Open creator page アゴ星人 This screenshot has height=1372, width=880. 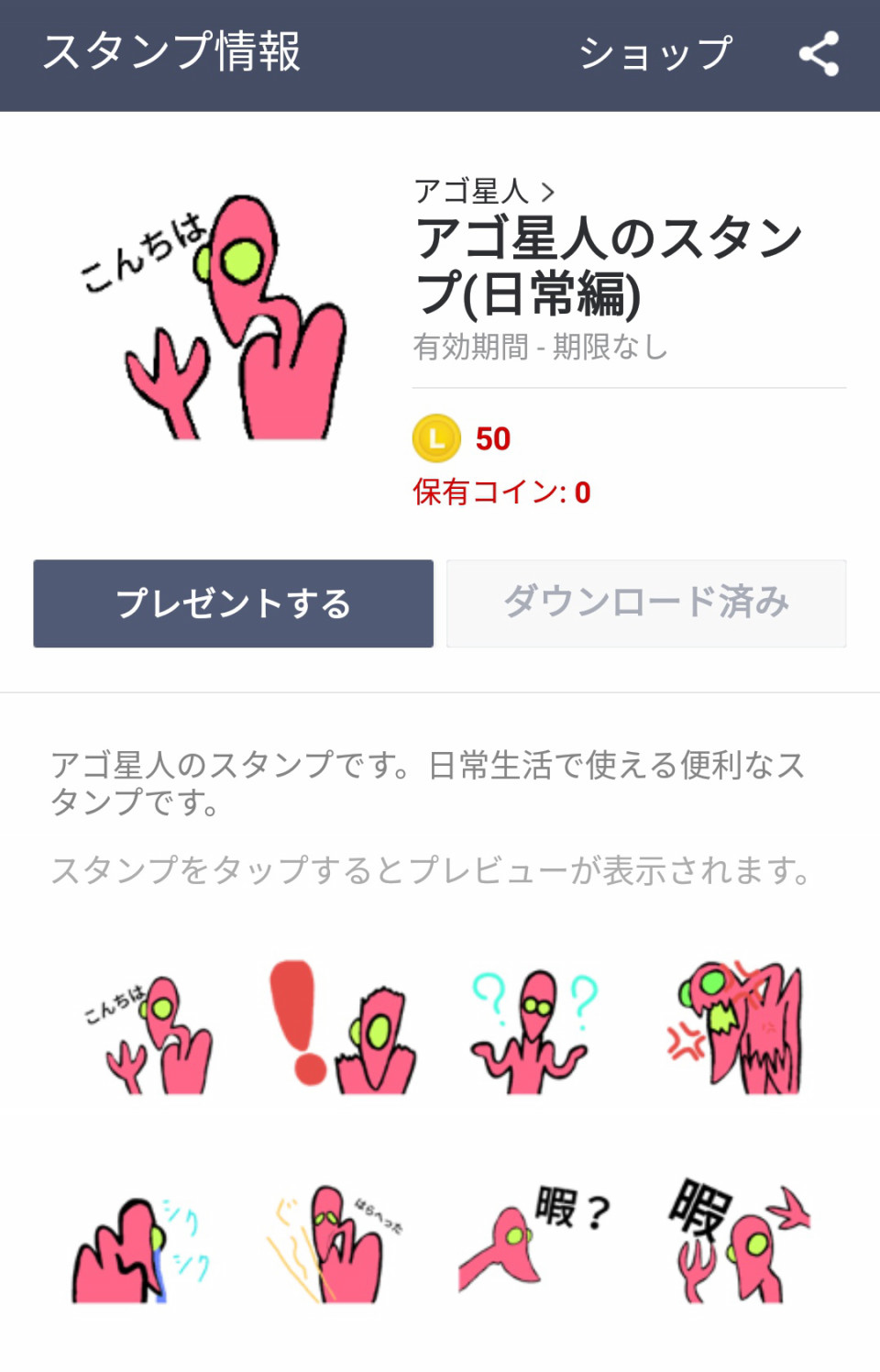[x=484, y=191]
